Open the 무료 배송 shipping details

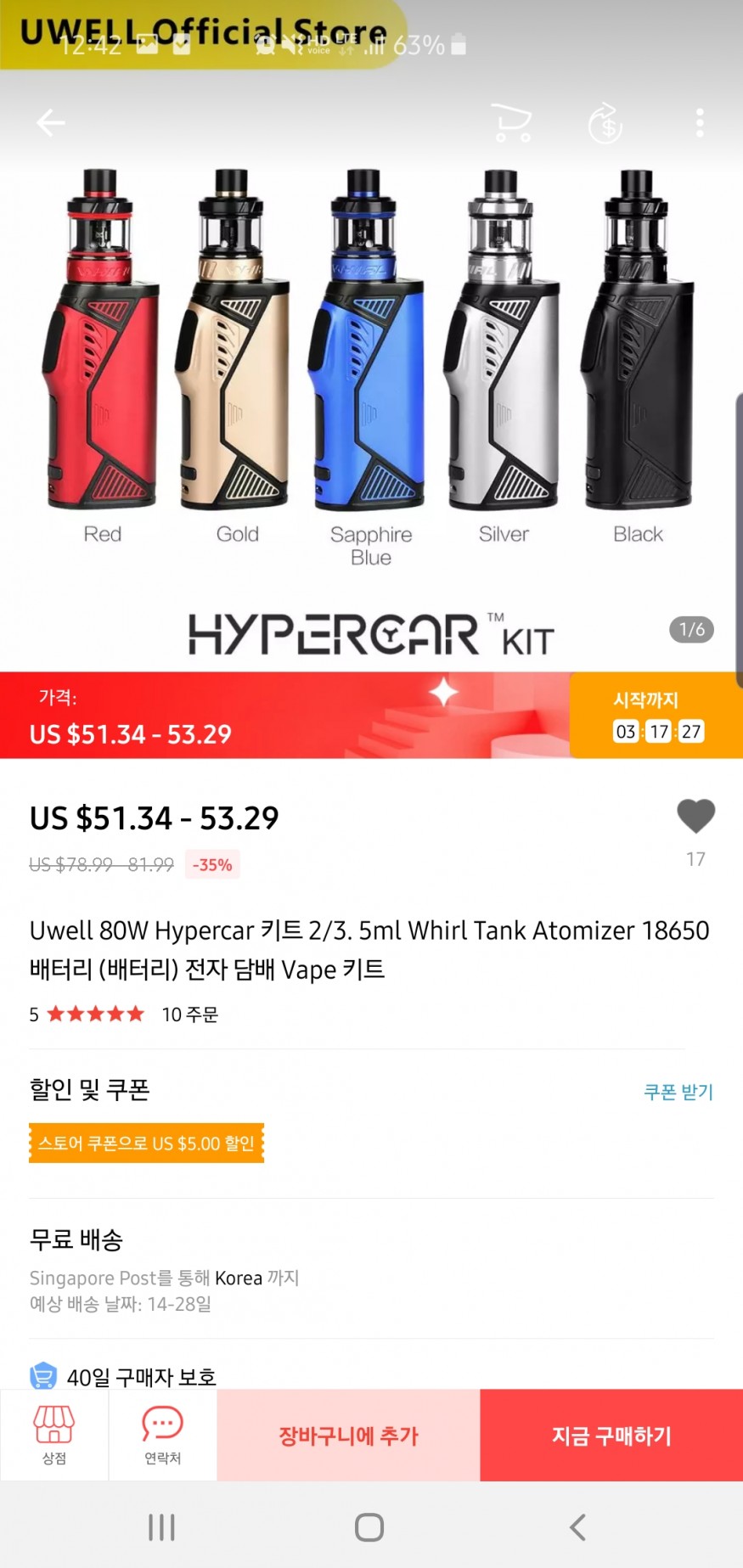[x=76, y=1240]
